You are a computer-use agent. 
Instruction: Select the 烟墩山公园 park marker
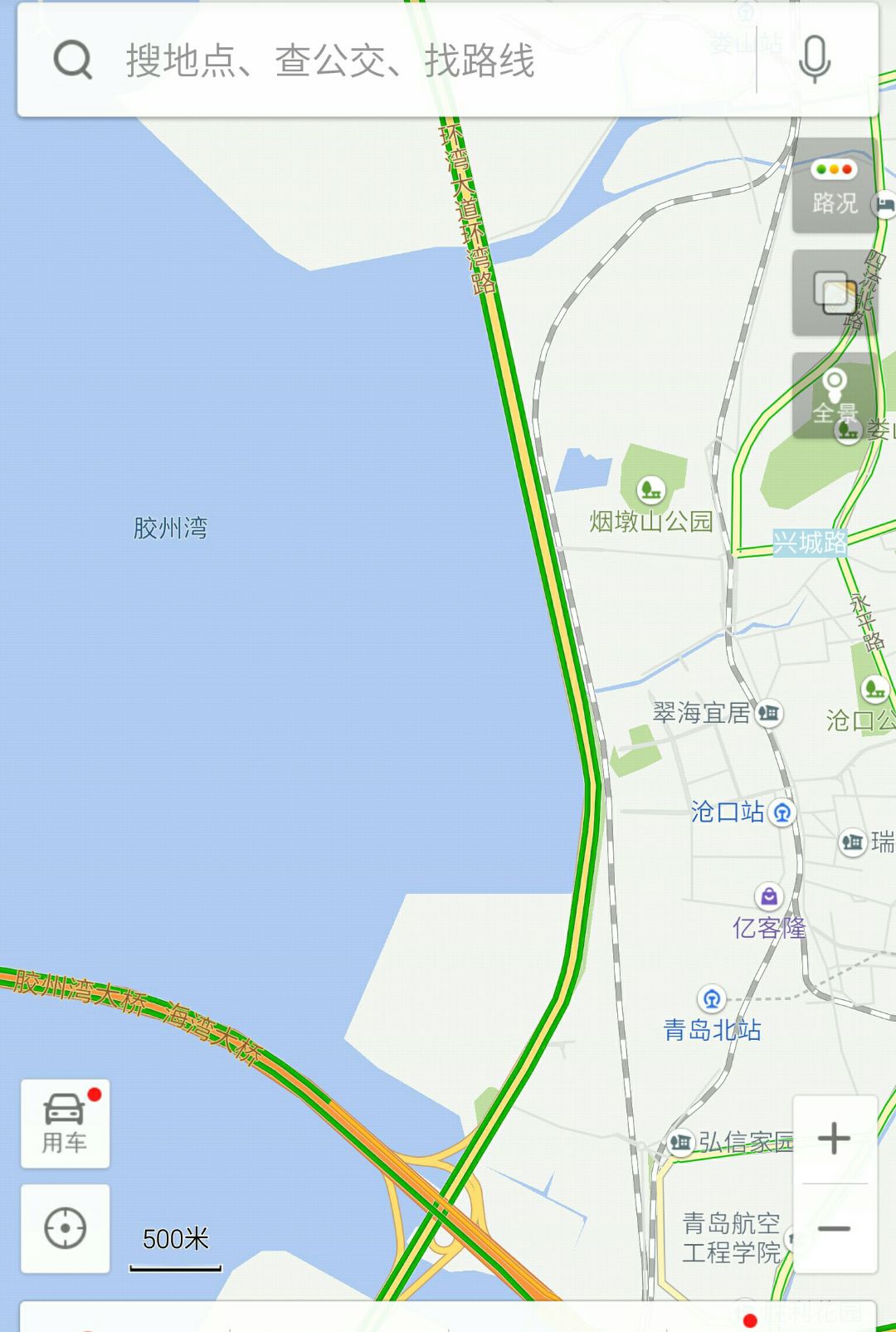coord(651,490)
